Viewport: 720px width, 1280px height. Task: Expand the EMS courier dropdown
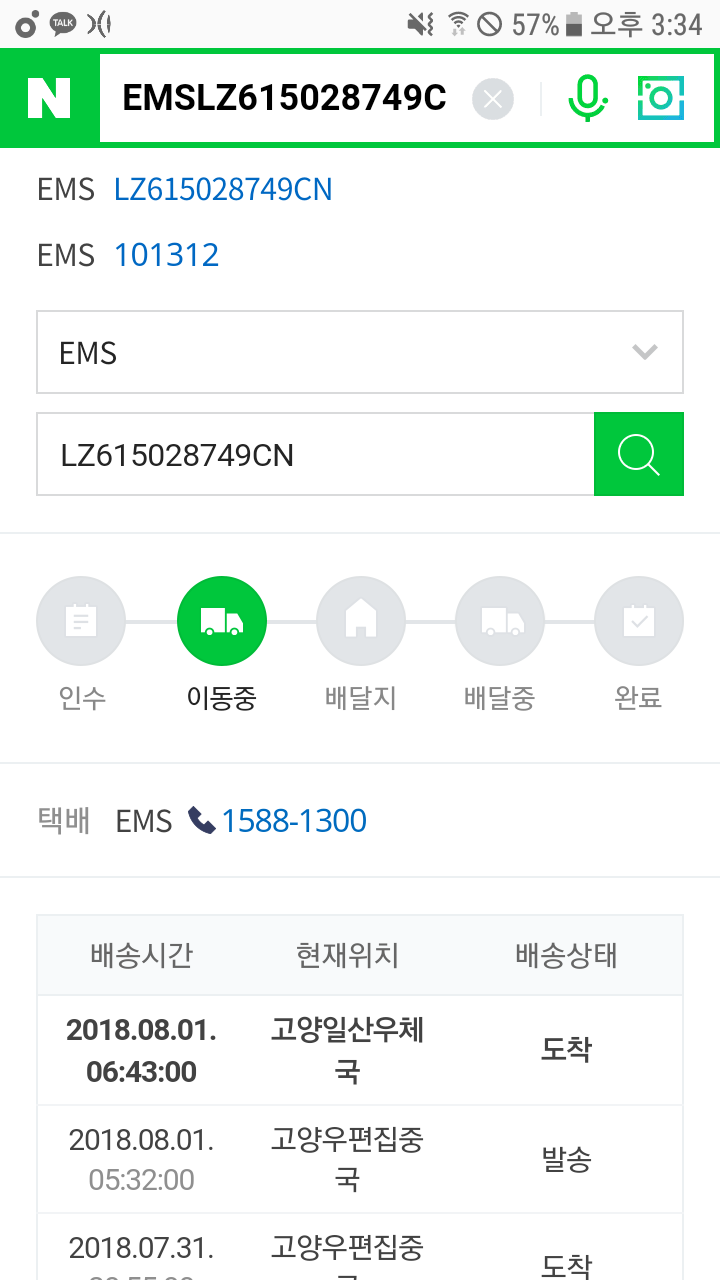(360, 352)
